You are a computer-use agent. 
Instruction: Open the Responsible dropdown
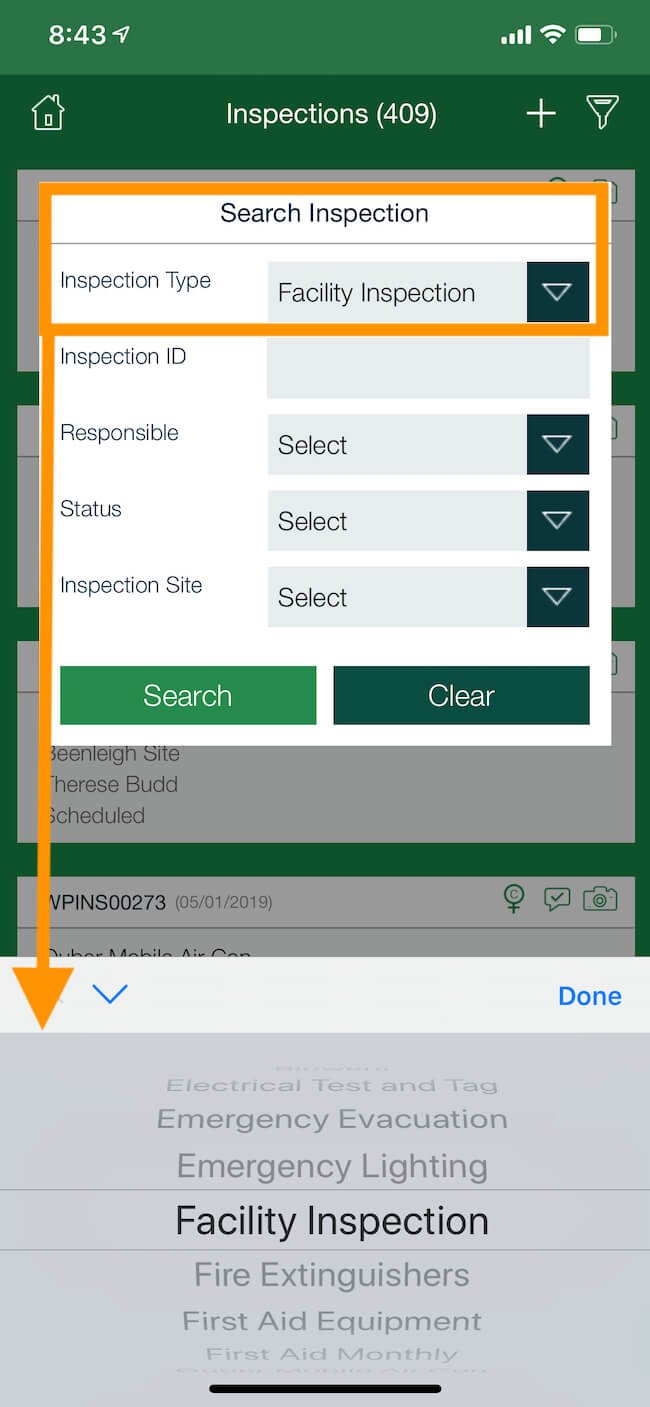point(557,445)
